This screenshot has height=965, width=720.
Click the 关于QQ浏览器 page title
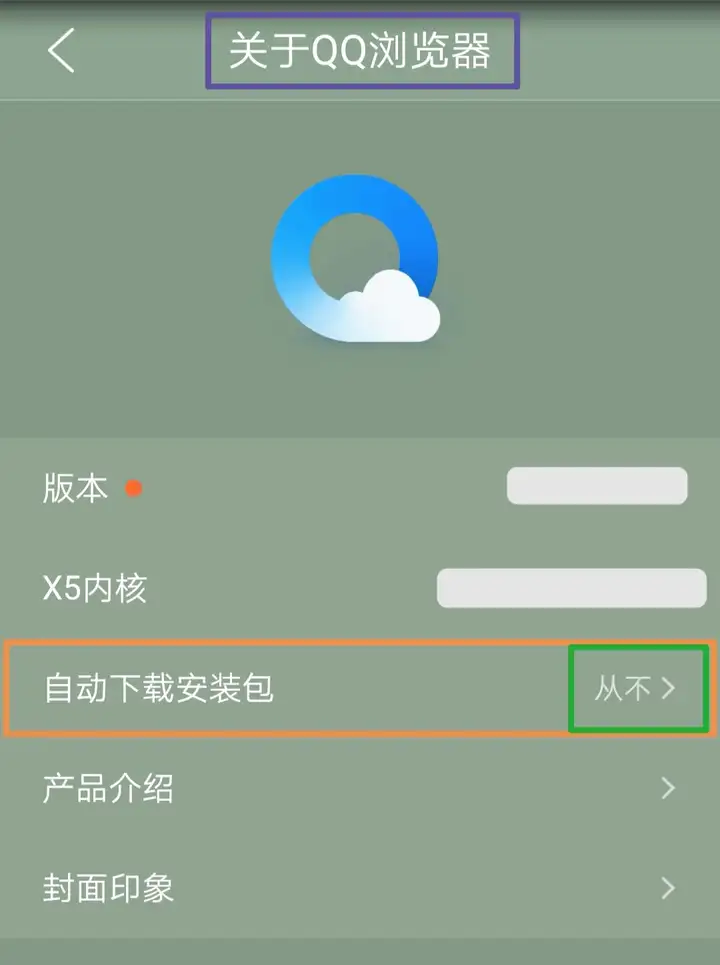click(361, 50)
